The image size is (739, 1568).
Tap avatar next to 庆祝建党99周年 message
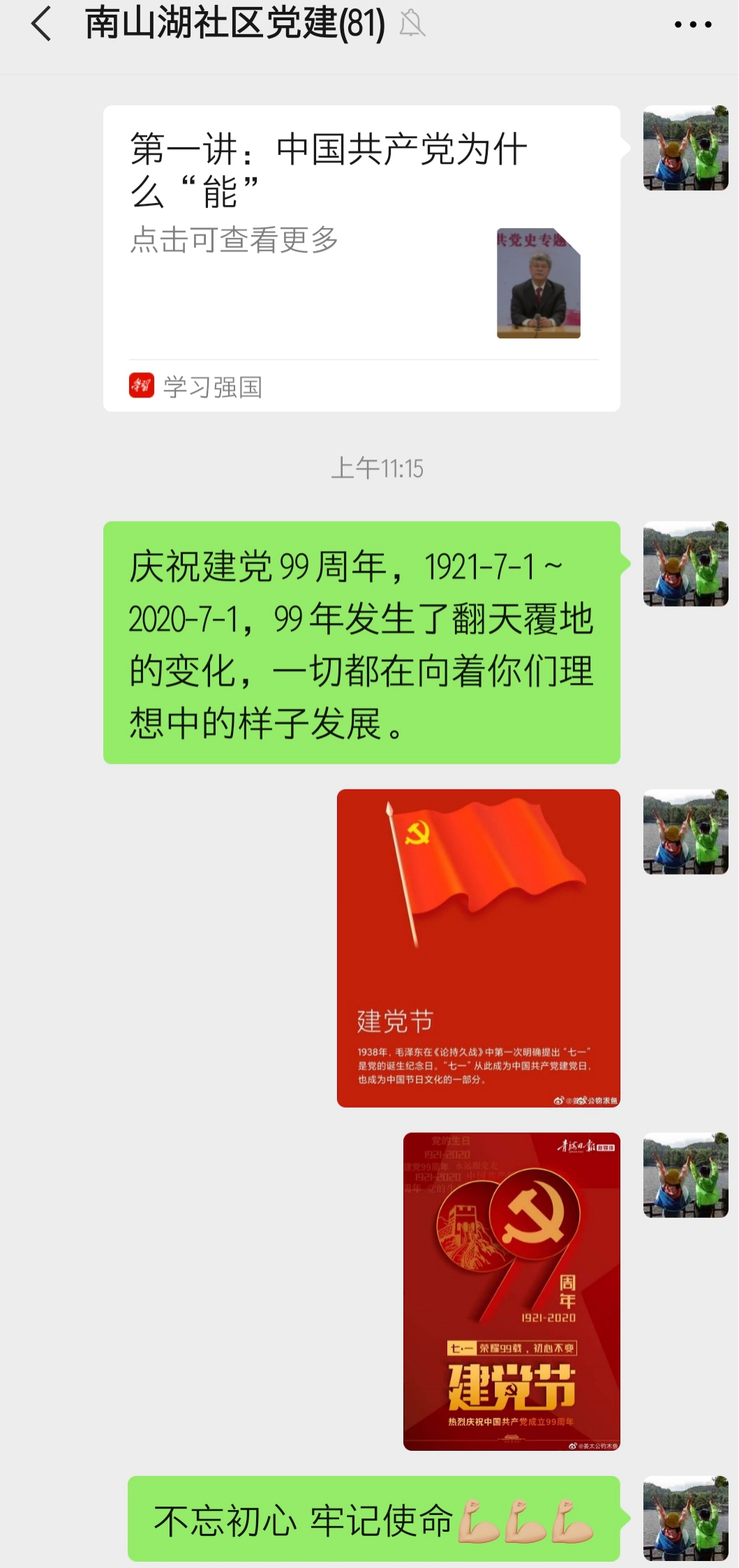[685, 564]
